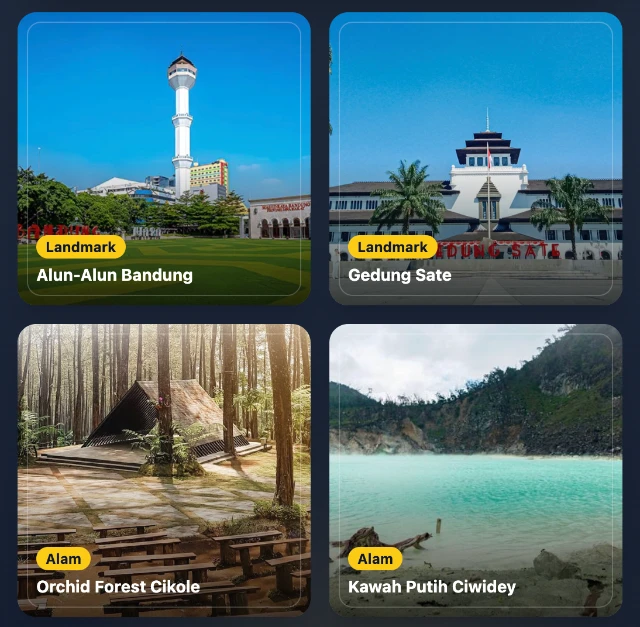This screenshot has height=627, width=640.
Task: Open the Gedung Sate landmark card
Action: click(475, 159)
